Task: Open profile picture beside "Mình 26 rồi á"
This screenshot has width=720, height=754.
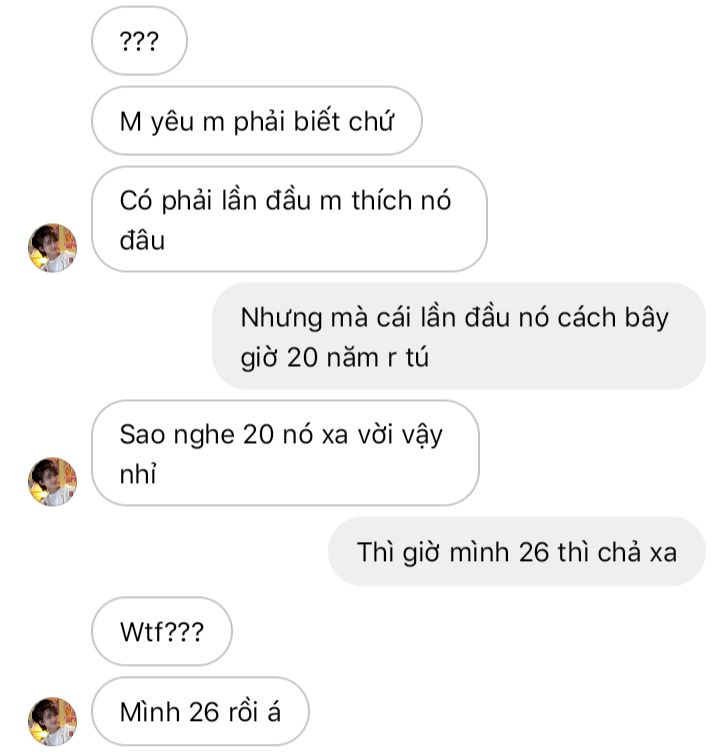Action: (x=52, y=721)
